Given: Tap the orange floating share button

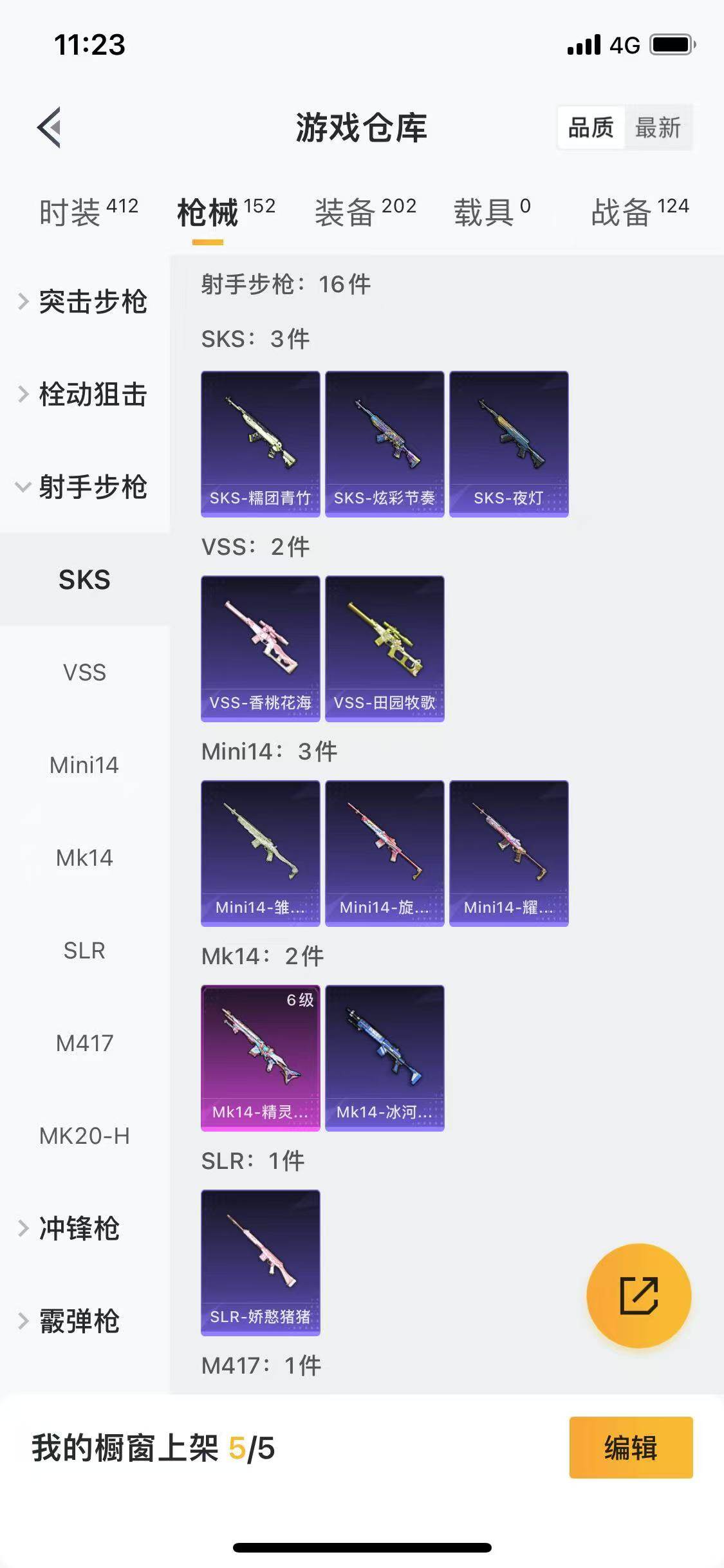Looking at the screenshot, I should pos(638,1295).
